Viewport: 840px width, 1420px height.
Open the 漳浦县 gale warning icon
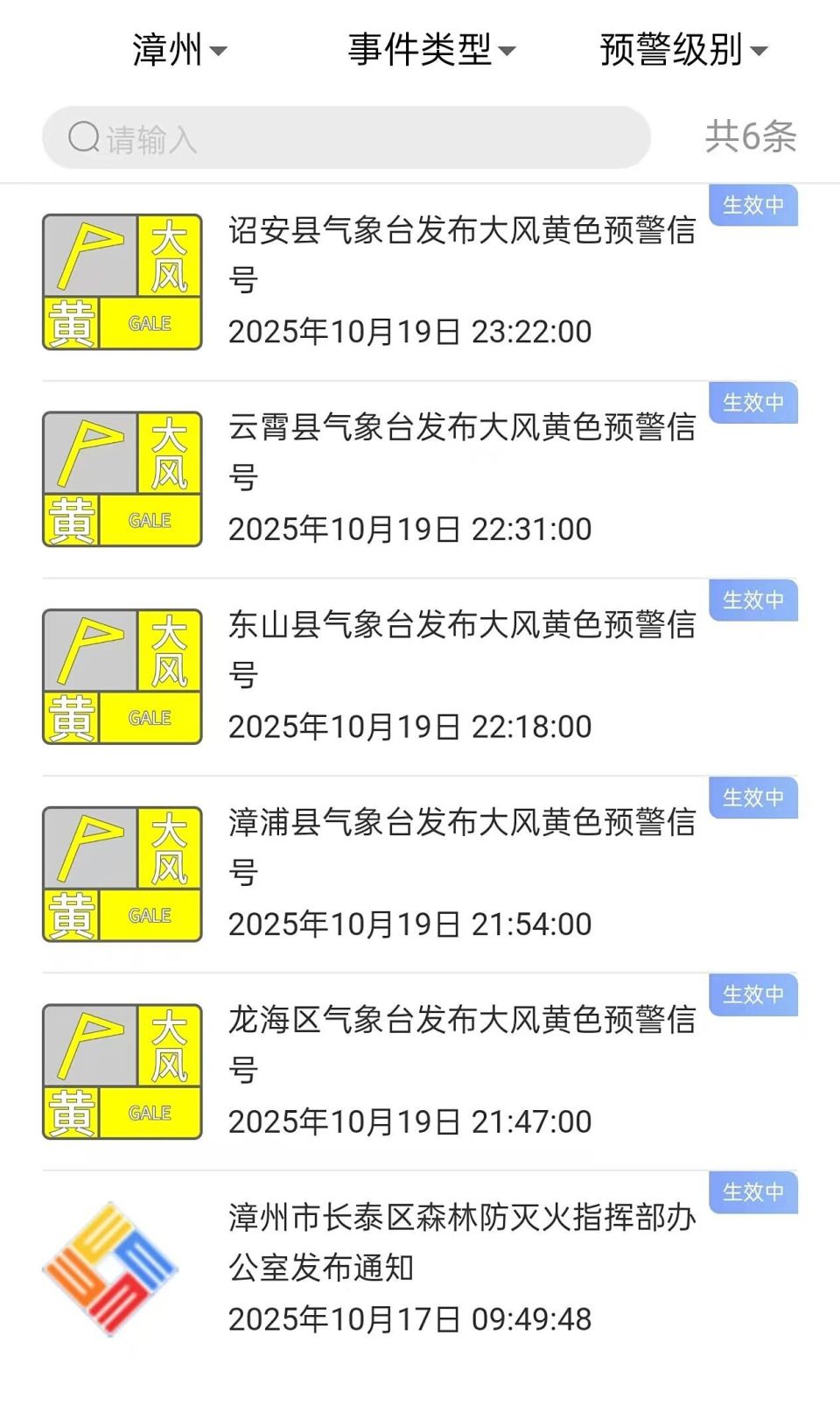[120, 869]
